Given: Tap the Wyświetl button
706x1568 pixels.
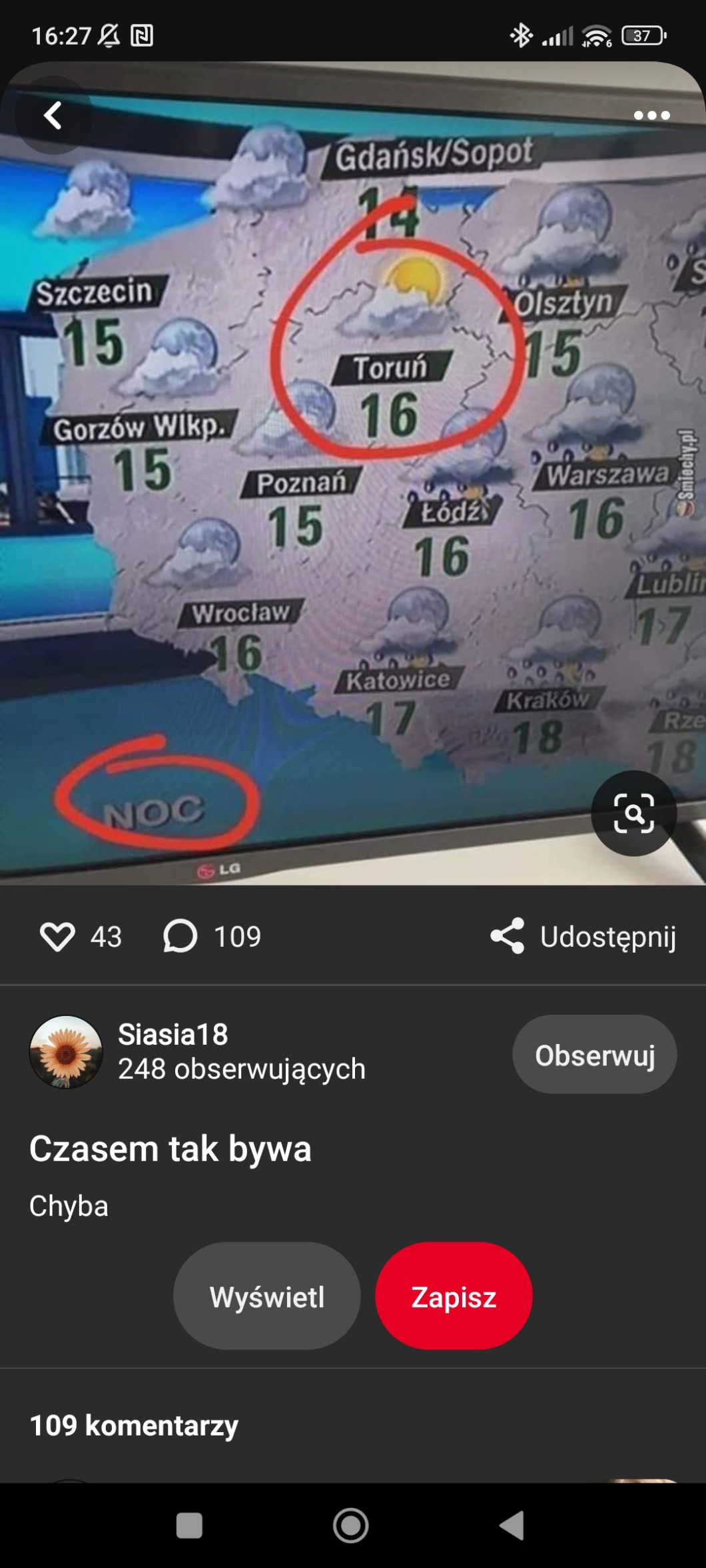Looking at the screenshot, I should pos(266,1296).
